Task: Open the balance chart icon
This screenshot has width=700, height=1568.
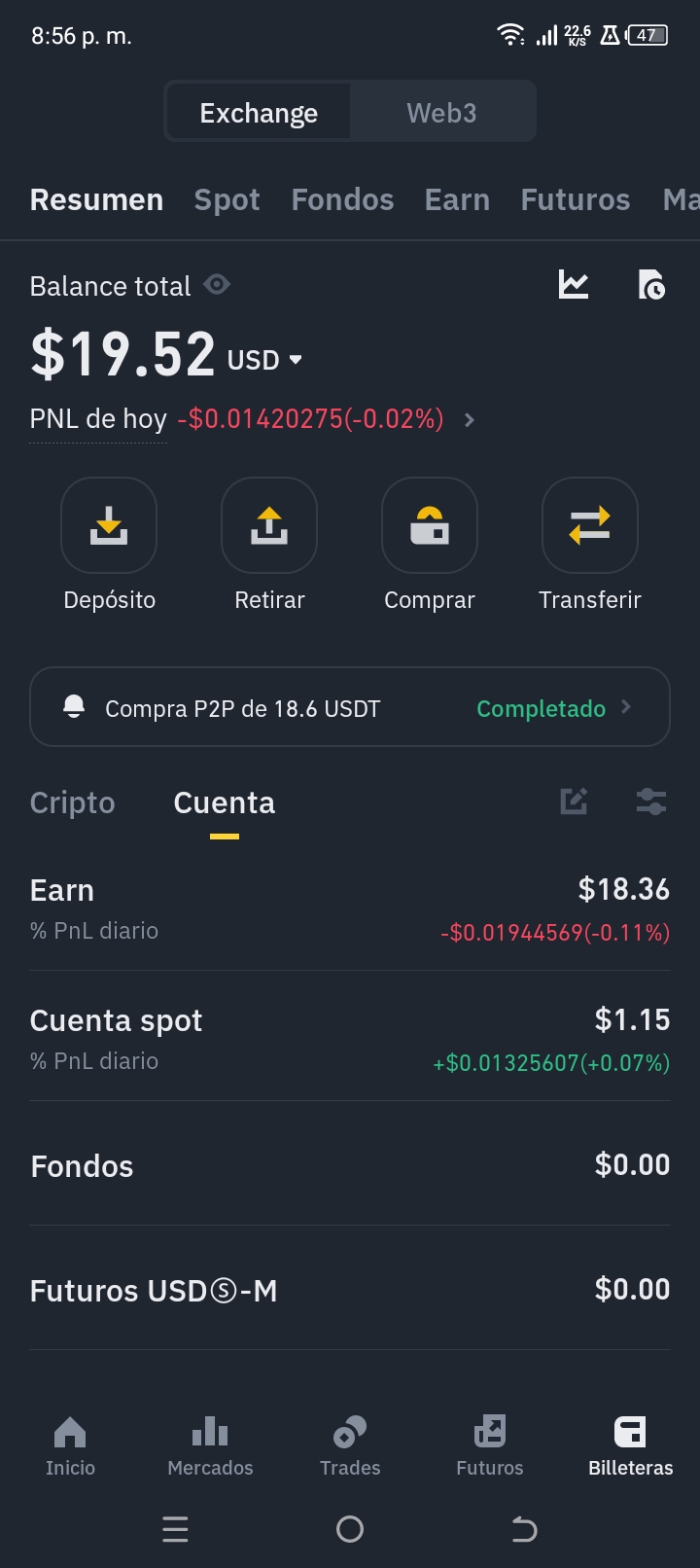Action: [574, 284]
